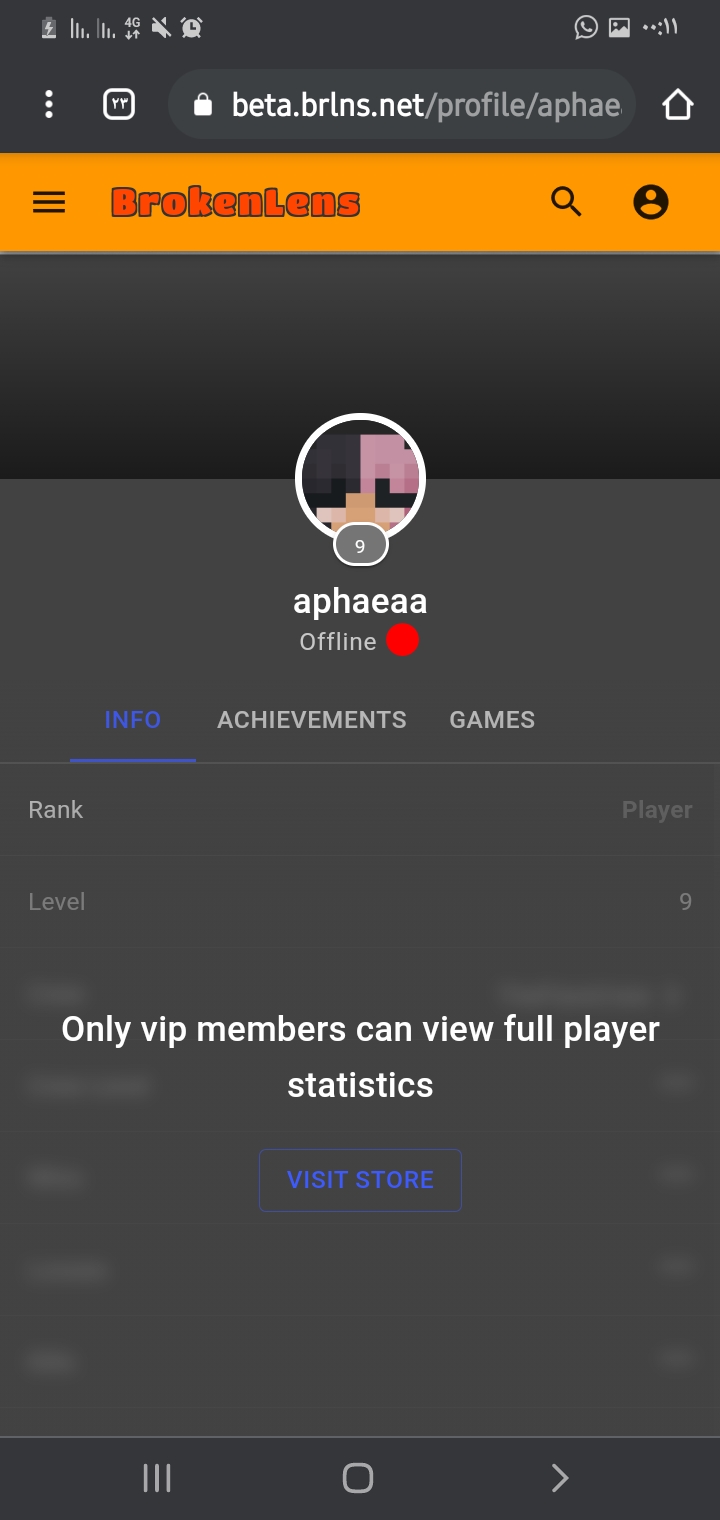This screenshot has height=1520, width=720.
Task: Switch to the Games tab
Action: tap(492, 720)
